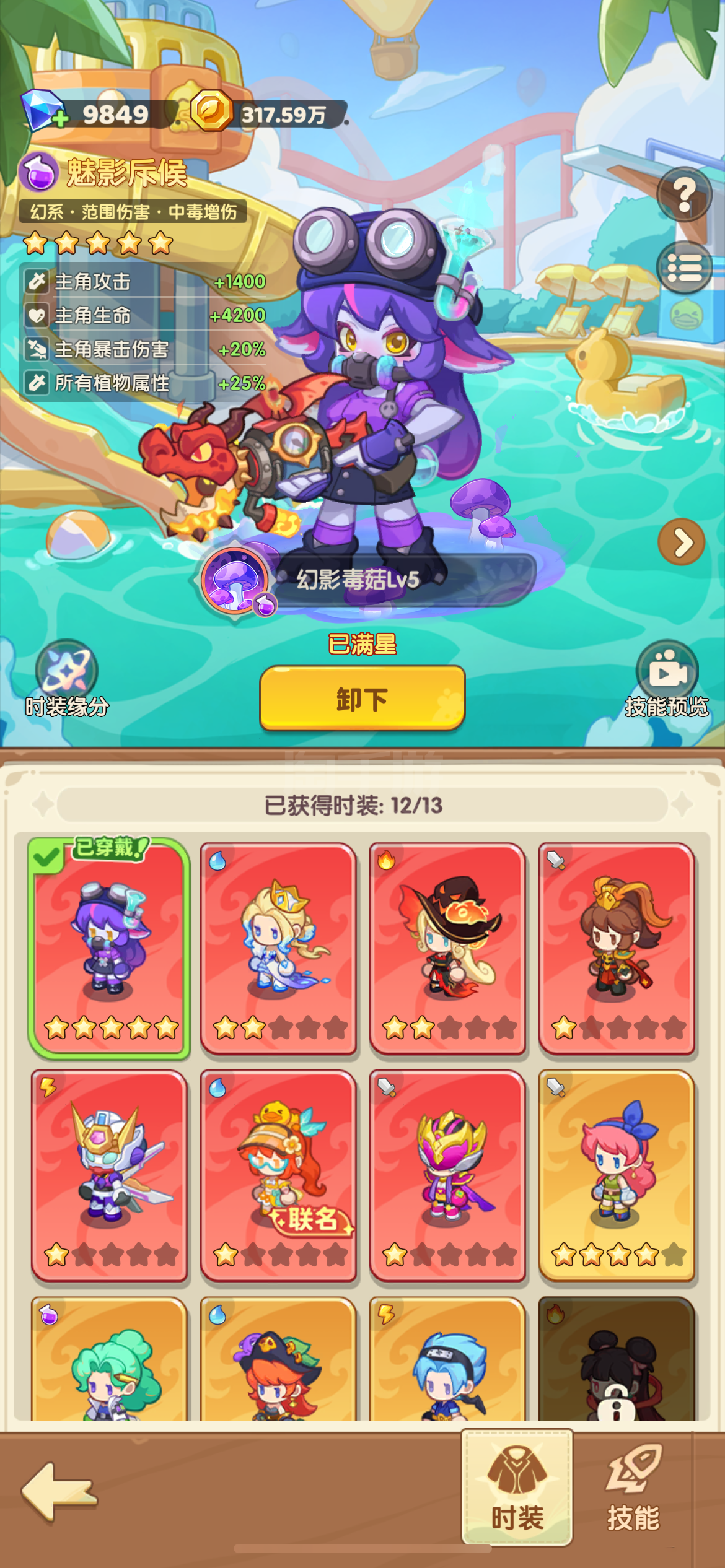Go to the next costume with the arrow
725x1568 pixels.
(x=682, y=542)
